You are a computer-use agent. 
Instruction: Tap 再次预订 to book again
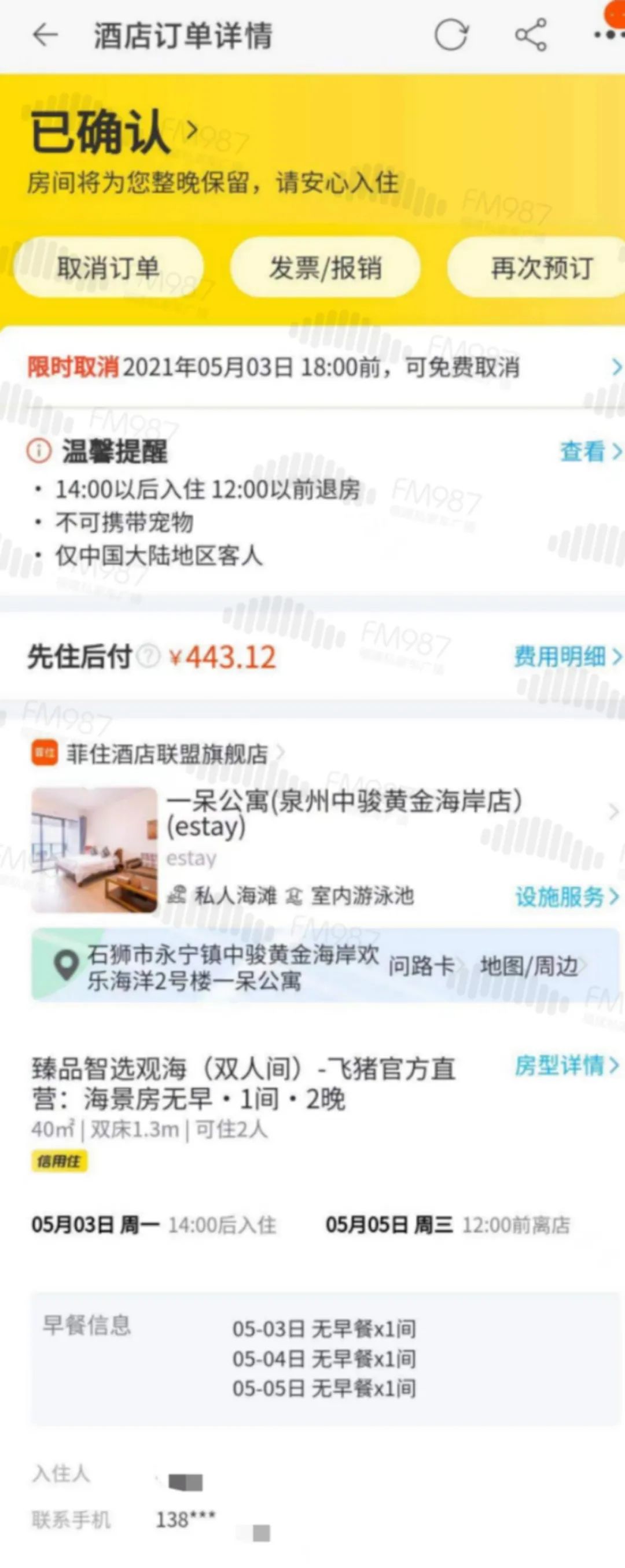click(541, 268)
